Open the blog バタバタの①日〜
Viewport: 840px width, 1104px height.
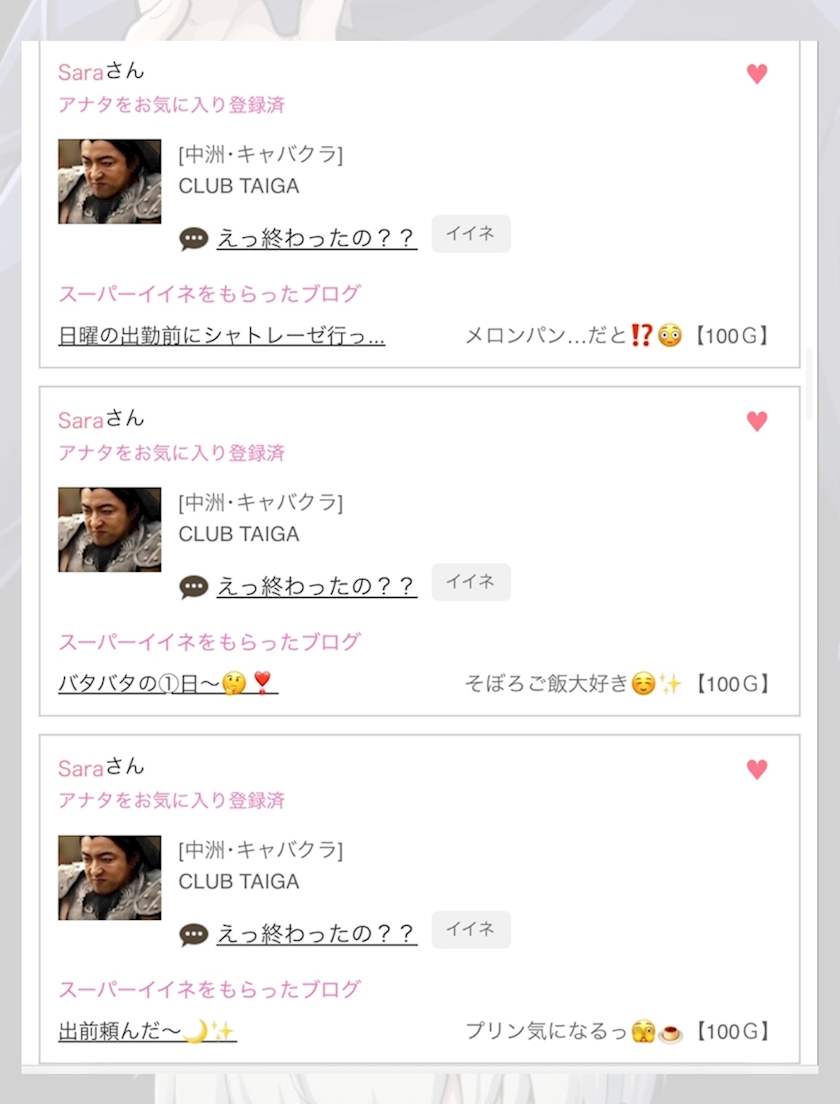pyautogui.click(x=168, y=683)
